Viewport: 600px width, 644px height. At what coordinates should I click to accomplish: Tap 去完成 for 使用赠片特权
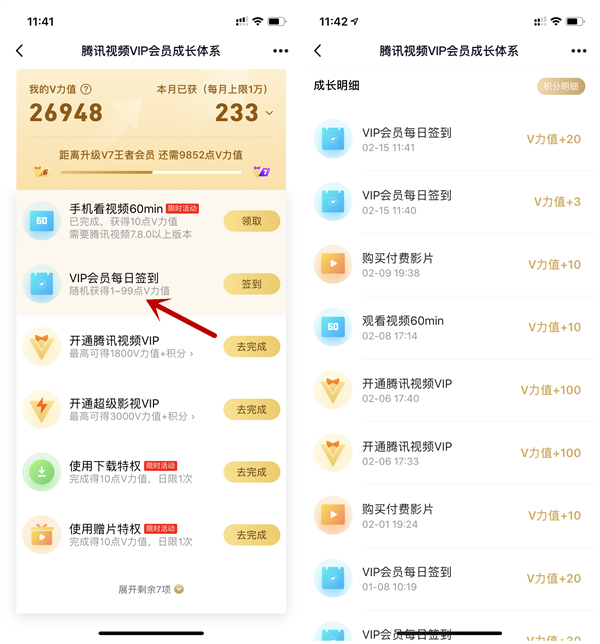click(251, 534)
